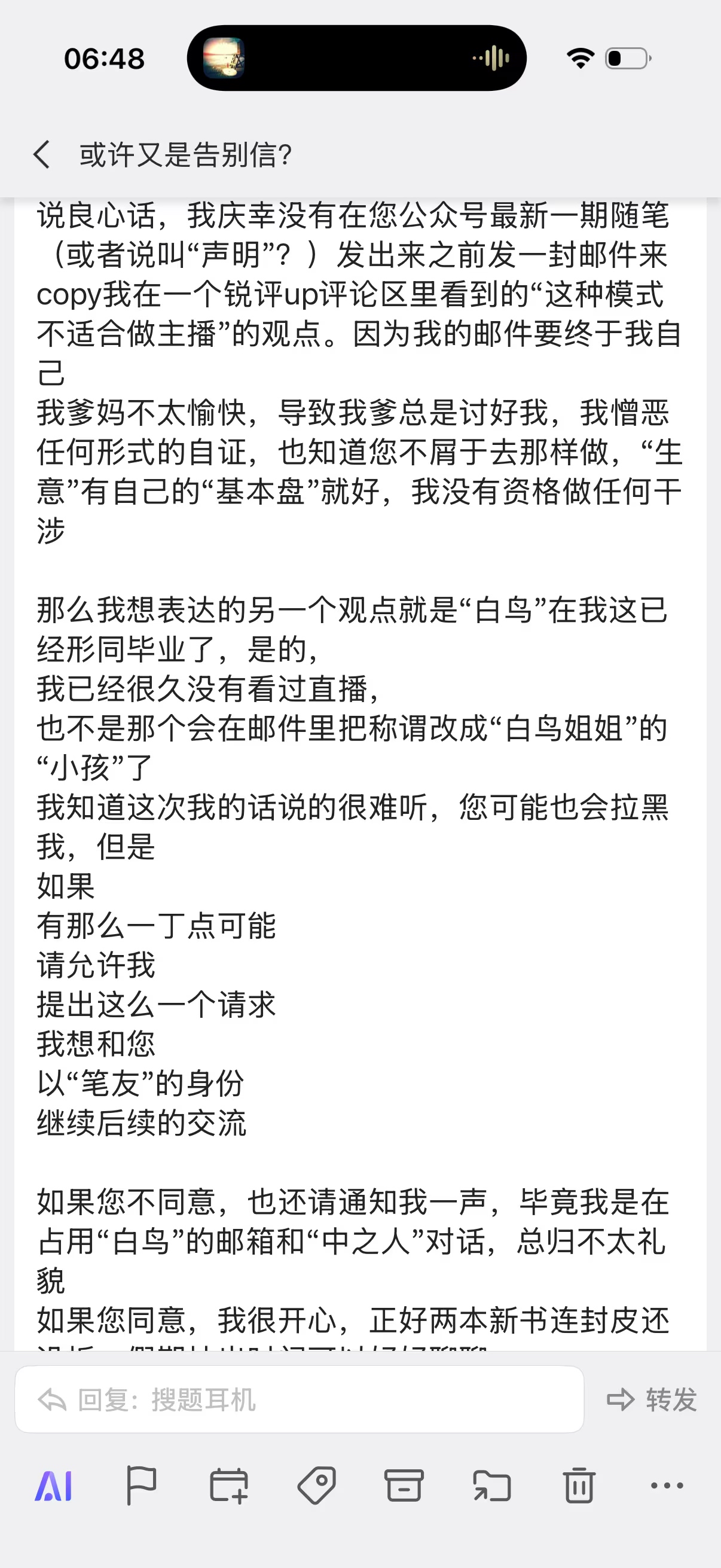Open the AI assistant
The width and height of the screenshot is (721, 1568).
(x=54, y=1486)
